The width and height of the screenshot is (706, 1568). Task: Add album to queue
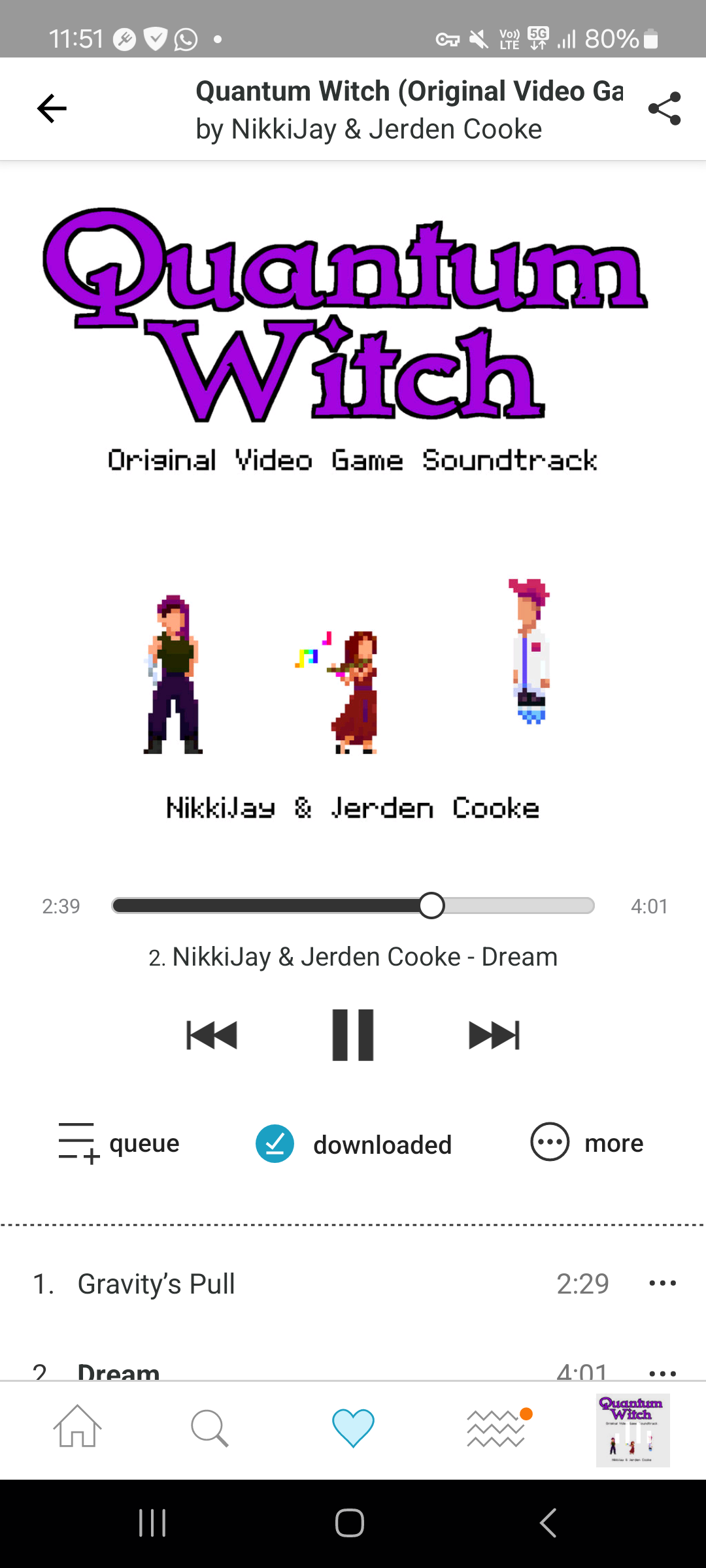click(119, 1144)
